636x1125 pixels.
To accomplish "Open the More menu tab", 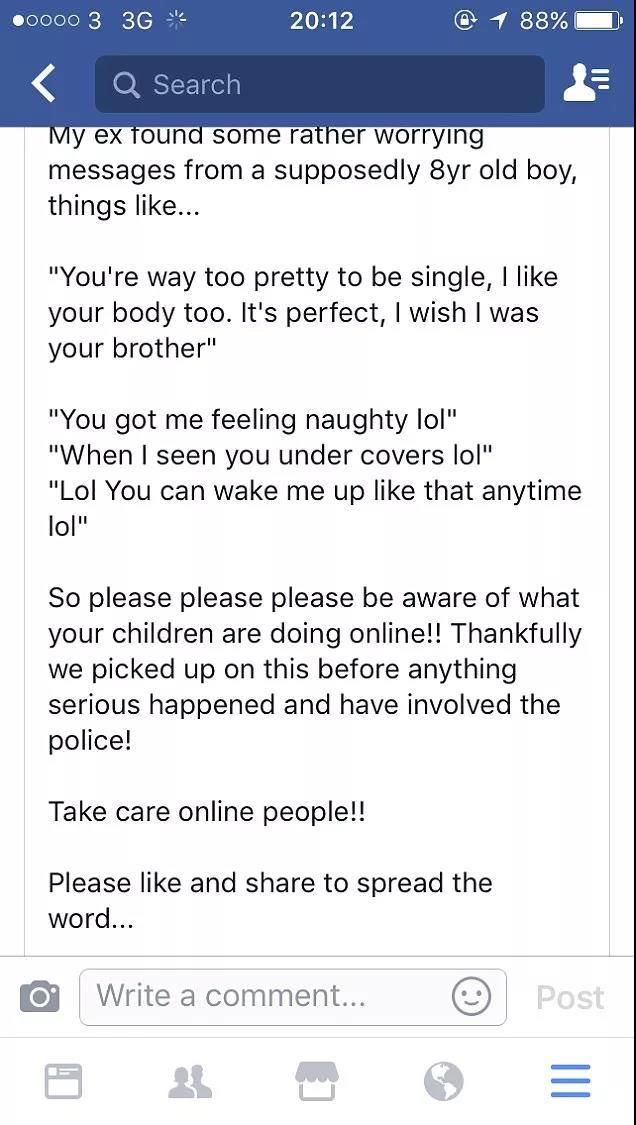I will click(571, 1081).
